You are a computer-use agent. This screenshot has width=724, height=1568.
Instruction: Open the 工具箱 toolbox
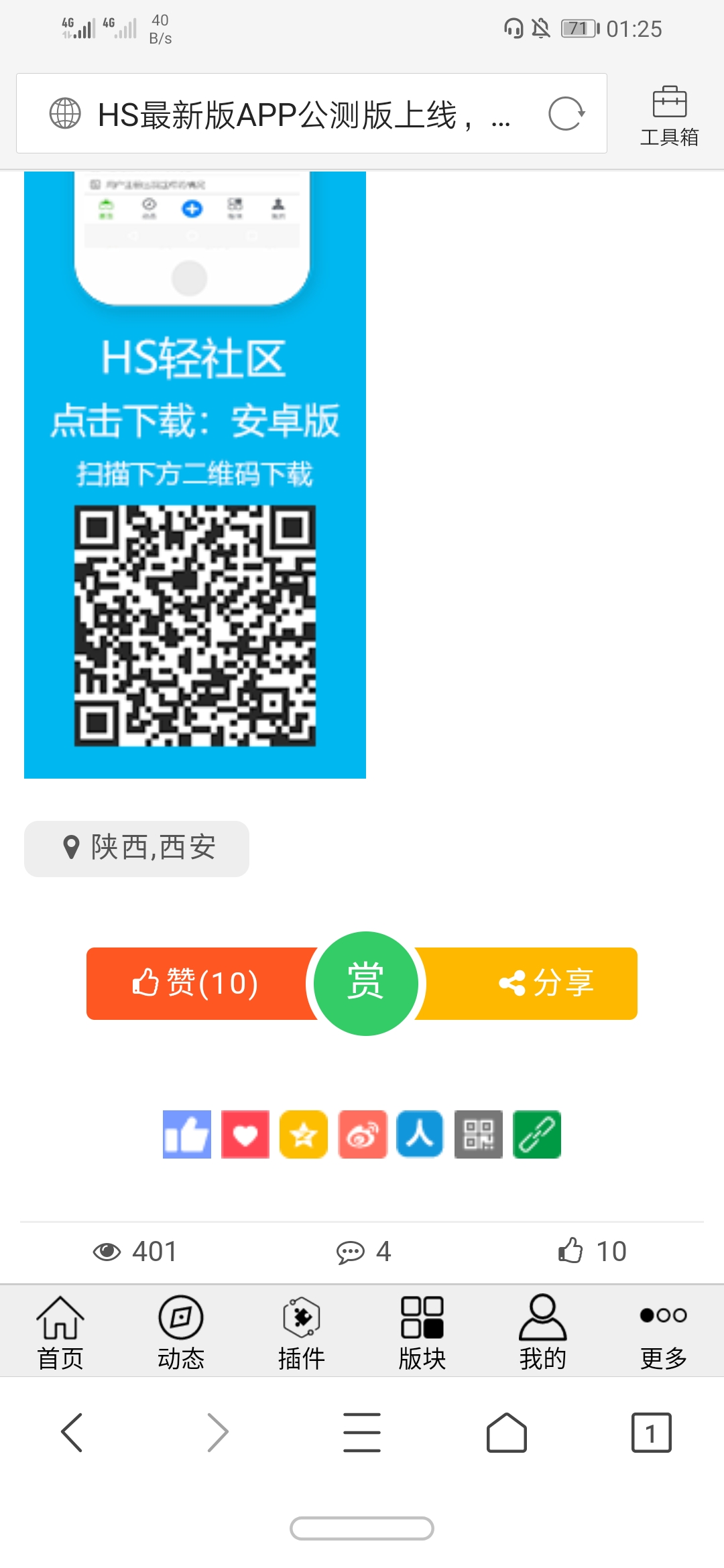[669, 116]
